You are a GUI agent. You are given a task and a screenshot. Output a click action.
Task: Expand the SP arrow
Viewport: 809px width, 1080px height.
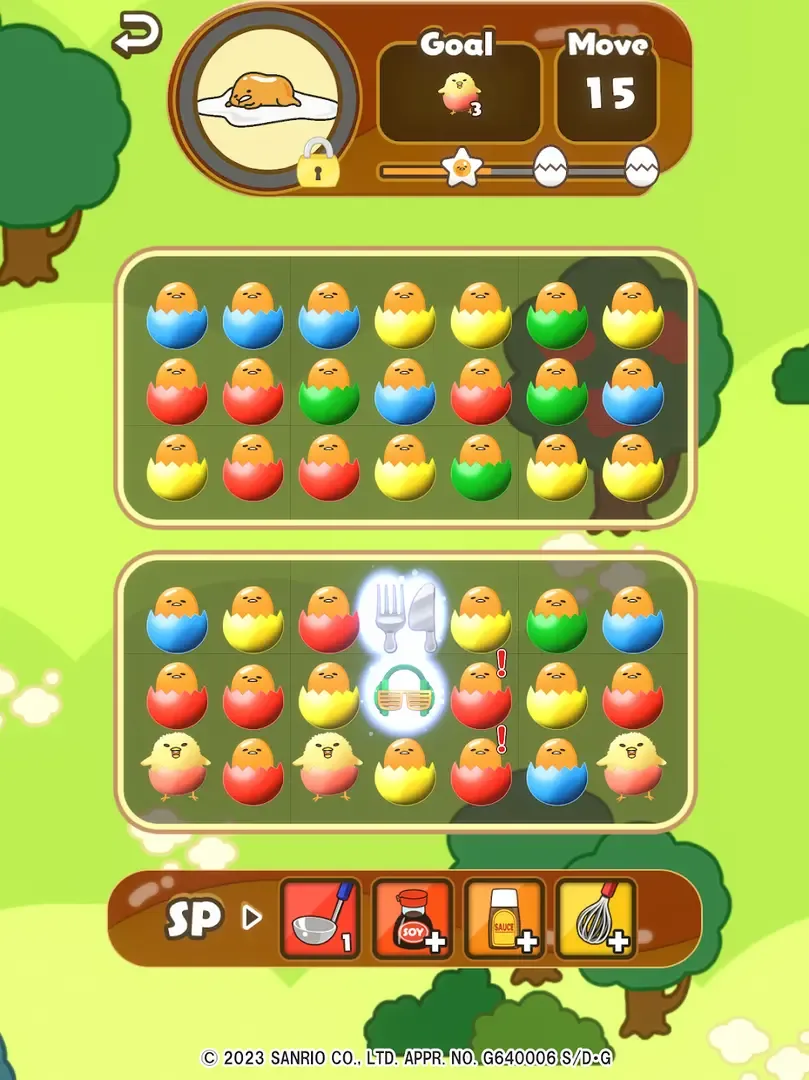click(252, 917)
